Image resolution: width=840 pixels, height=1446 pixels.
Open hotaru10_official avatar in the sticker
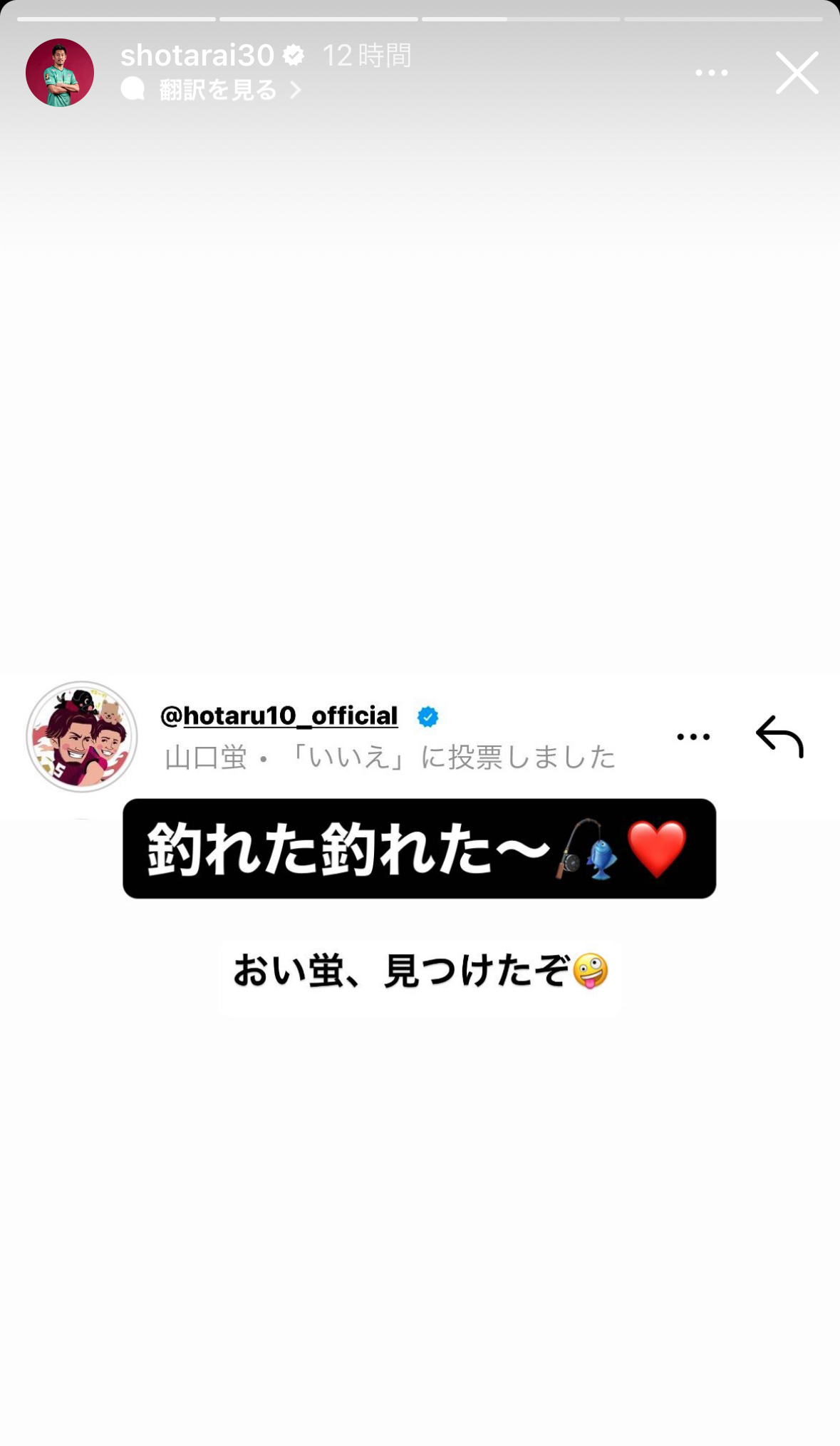tap(82, 736)
